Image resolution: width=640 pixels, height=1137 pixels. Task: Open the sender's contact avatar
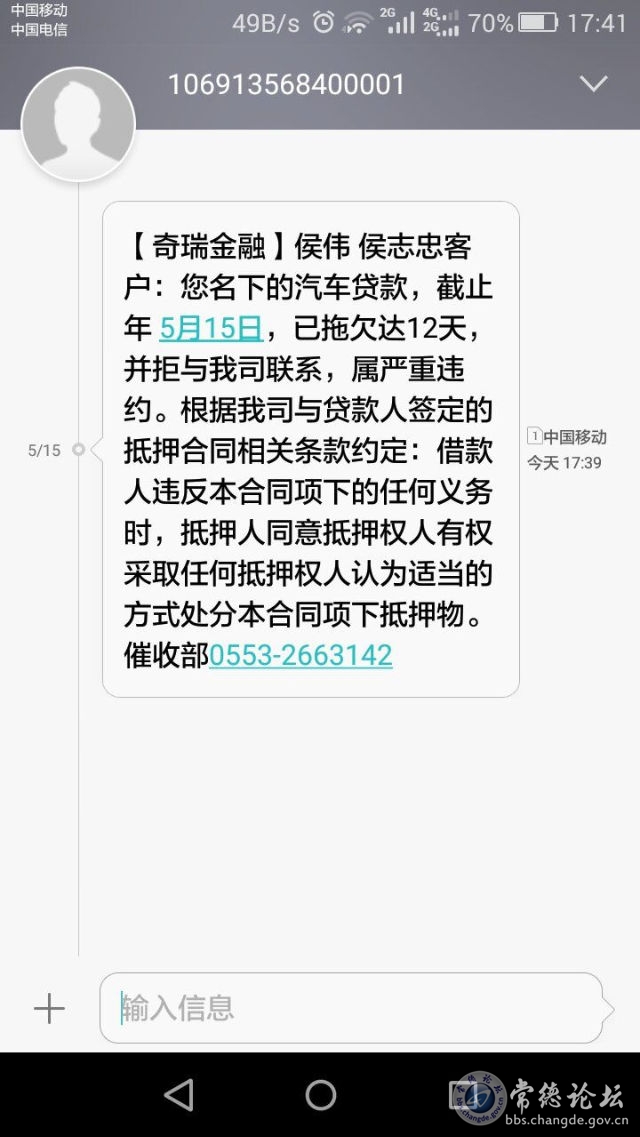[x=78, y=125]
